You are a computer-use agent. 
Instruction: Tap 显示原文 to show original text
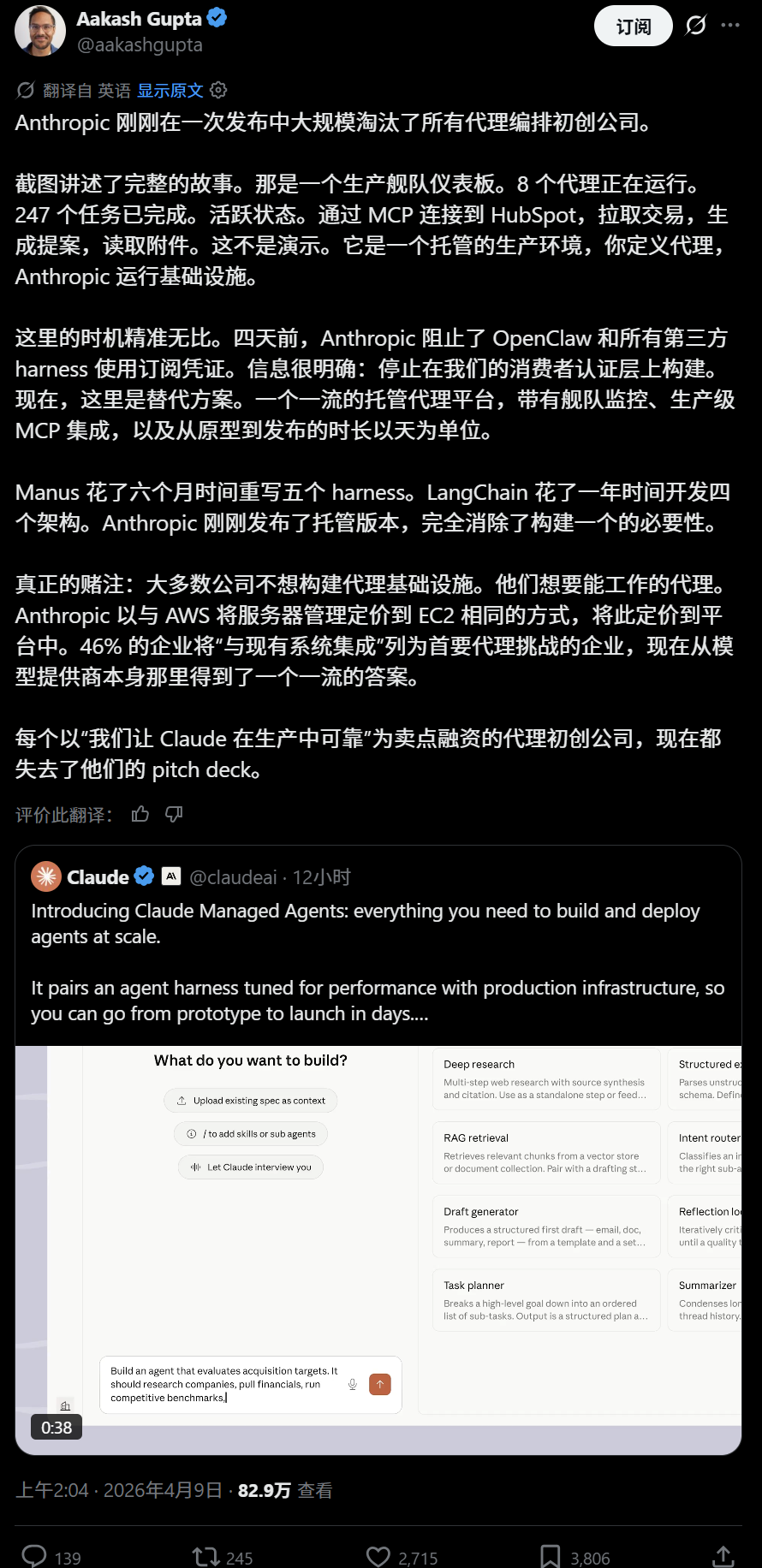[170, 91]
